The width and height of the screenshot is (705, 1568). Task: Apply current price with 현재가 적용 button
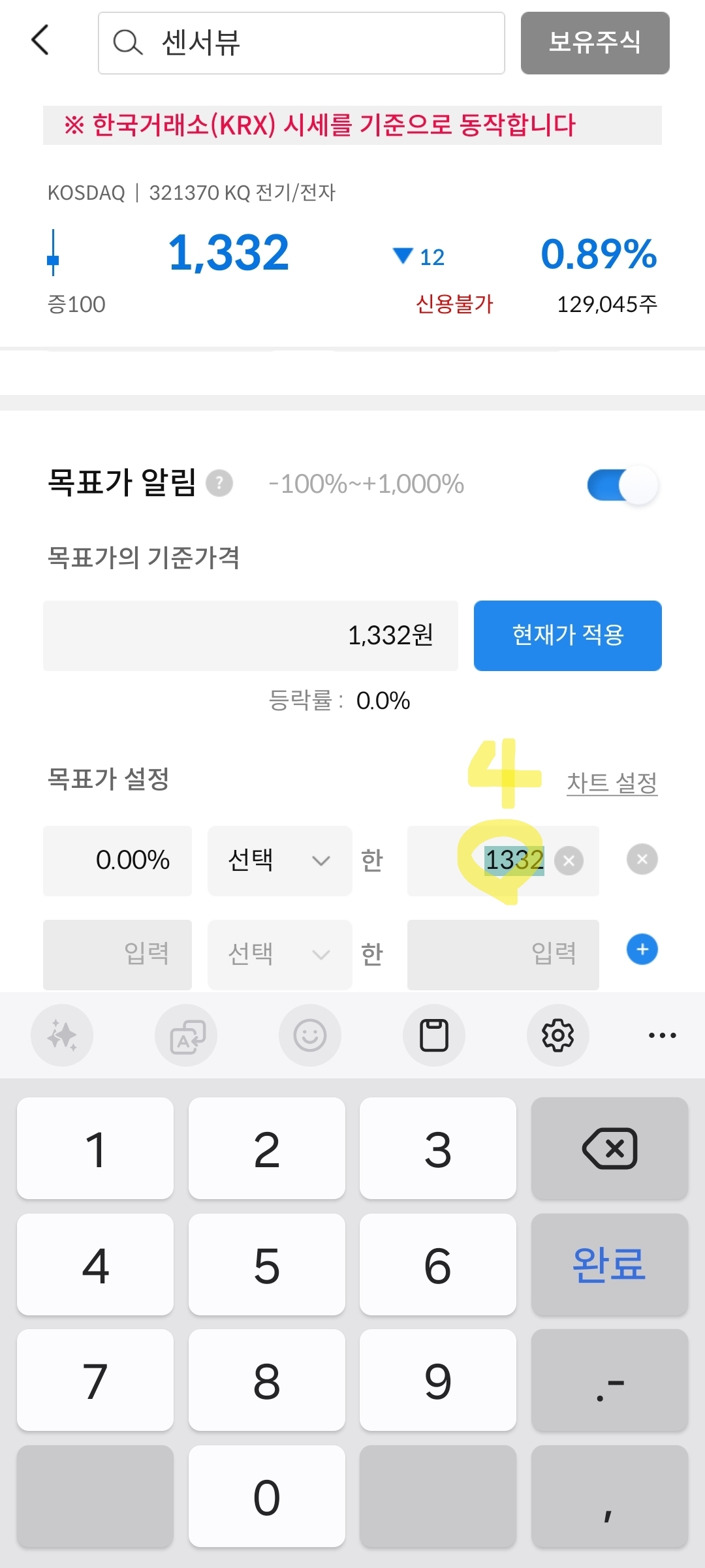click(x=567, y=635)
